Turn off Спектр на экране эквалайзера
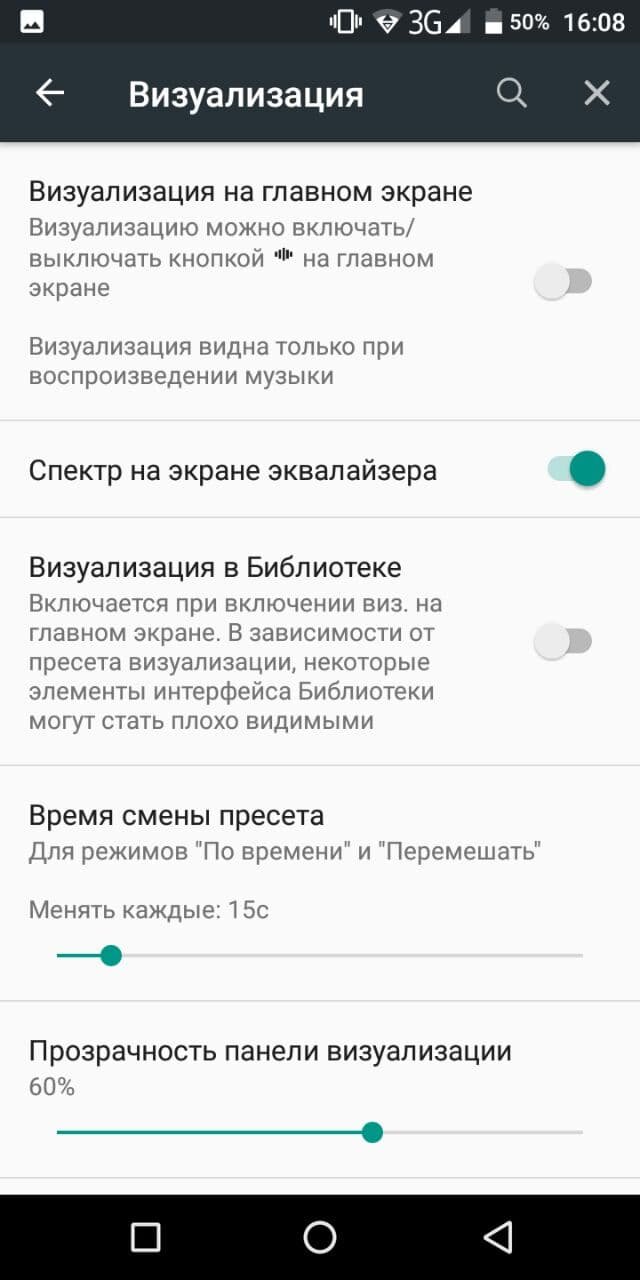 [x=577, y=468]
